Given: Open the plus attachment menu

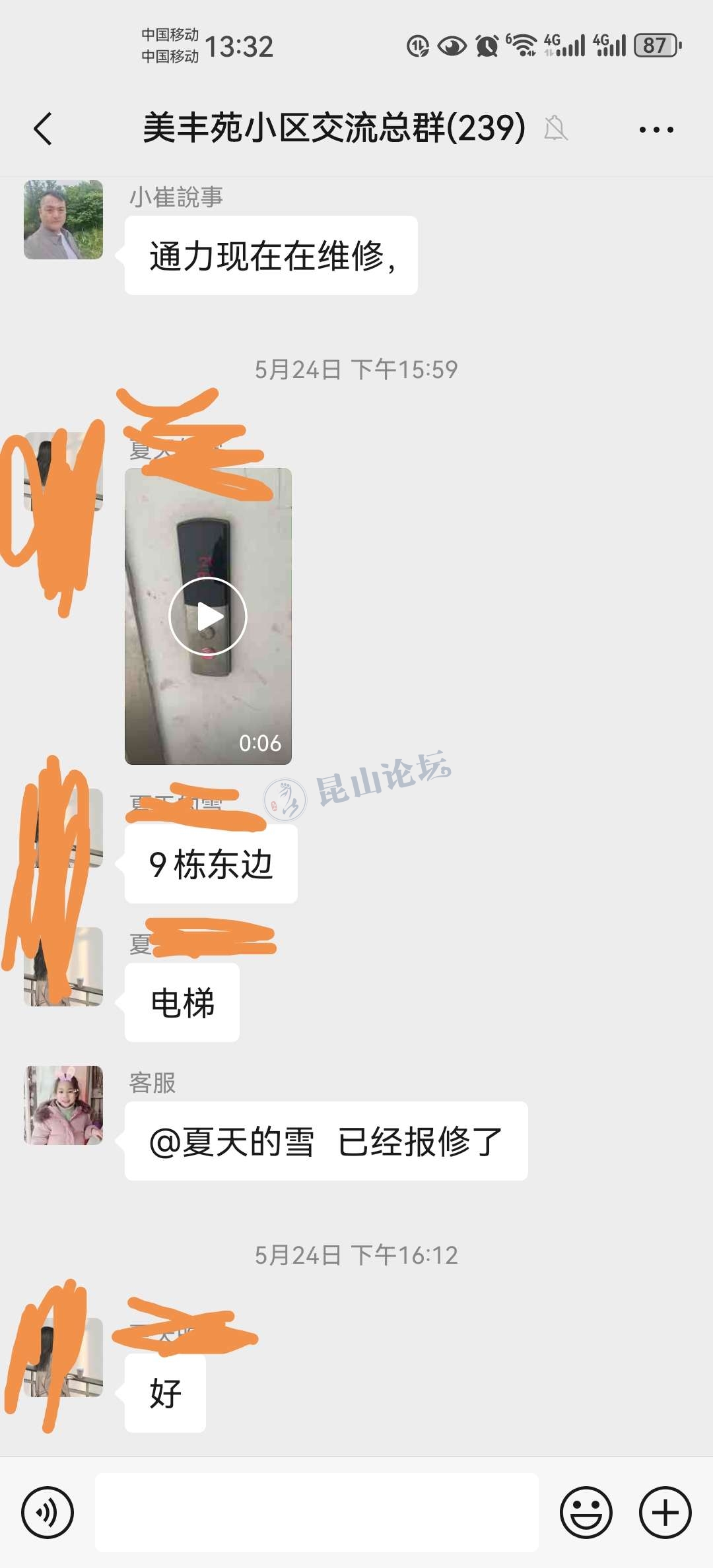Looking at the screenshot, I should click(665, 1512).
